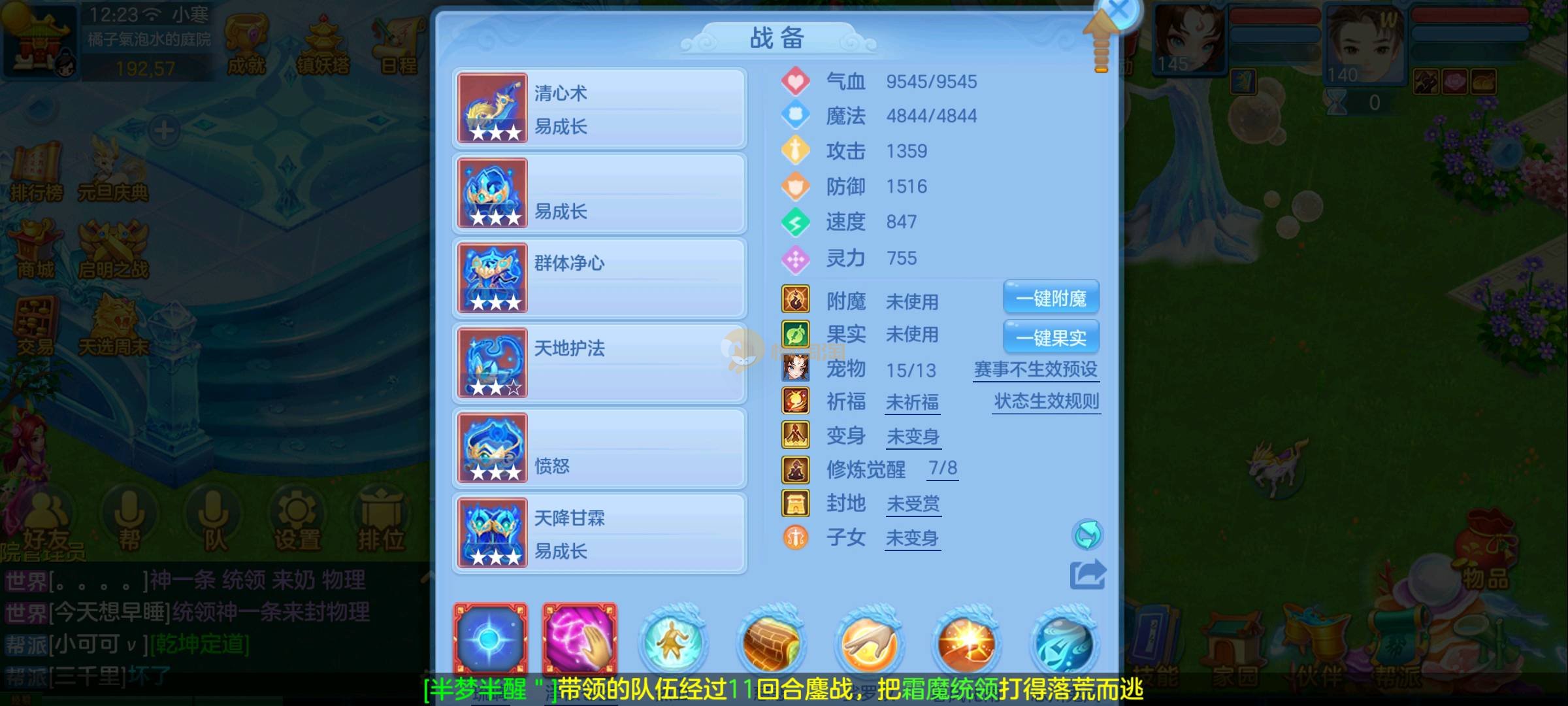Open the 愤怒 equipment slot
The width and height of the screenshot is (1568, 706).
tap(599, 448)
